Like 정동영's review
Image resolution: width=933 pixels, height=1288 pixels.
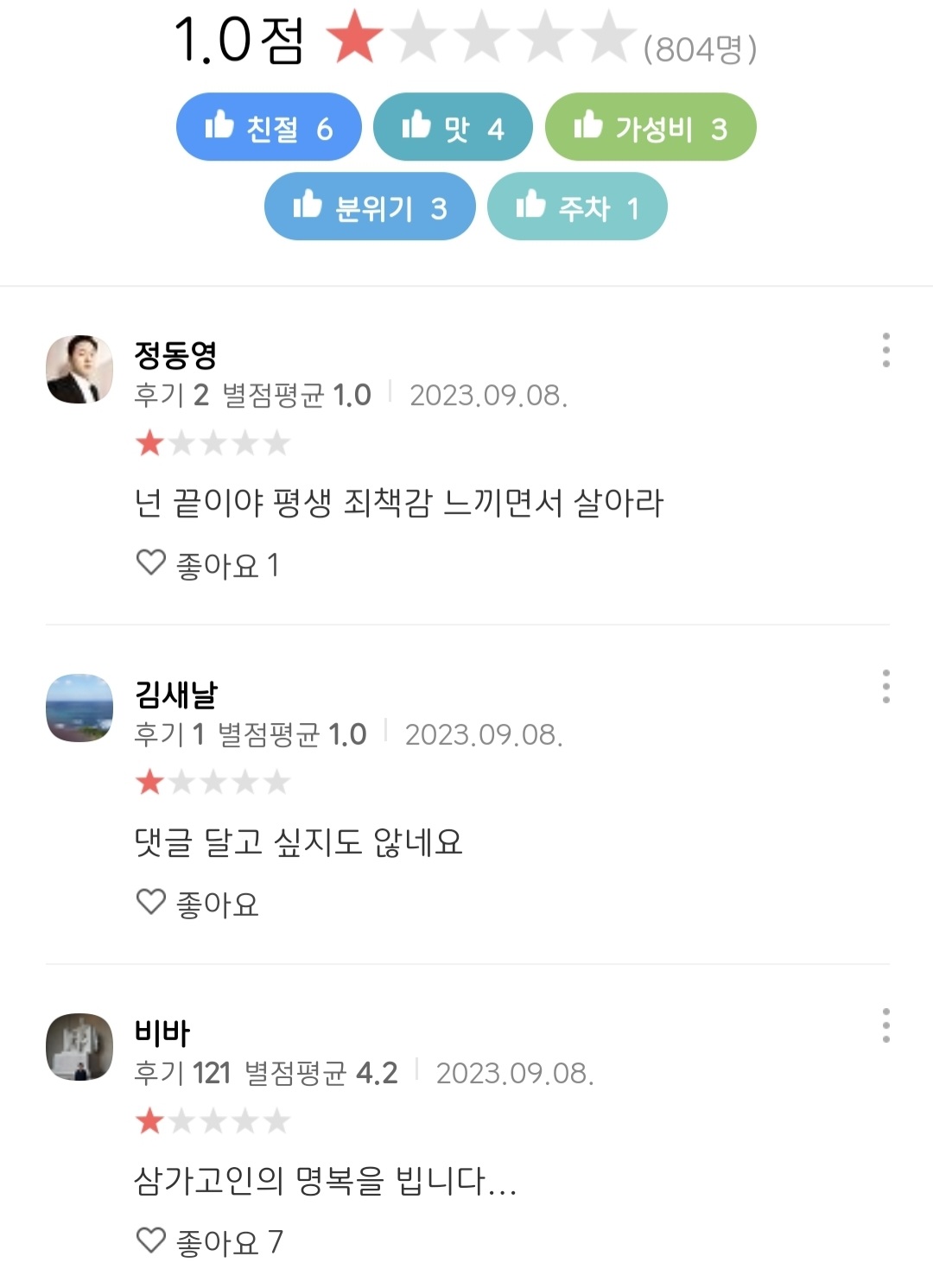(x=152, y=563)
